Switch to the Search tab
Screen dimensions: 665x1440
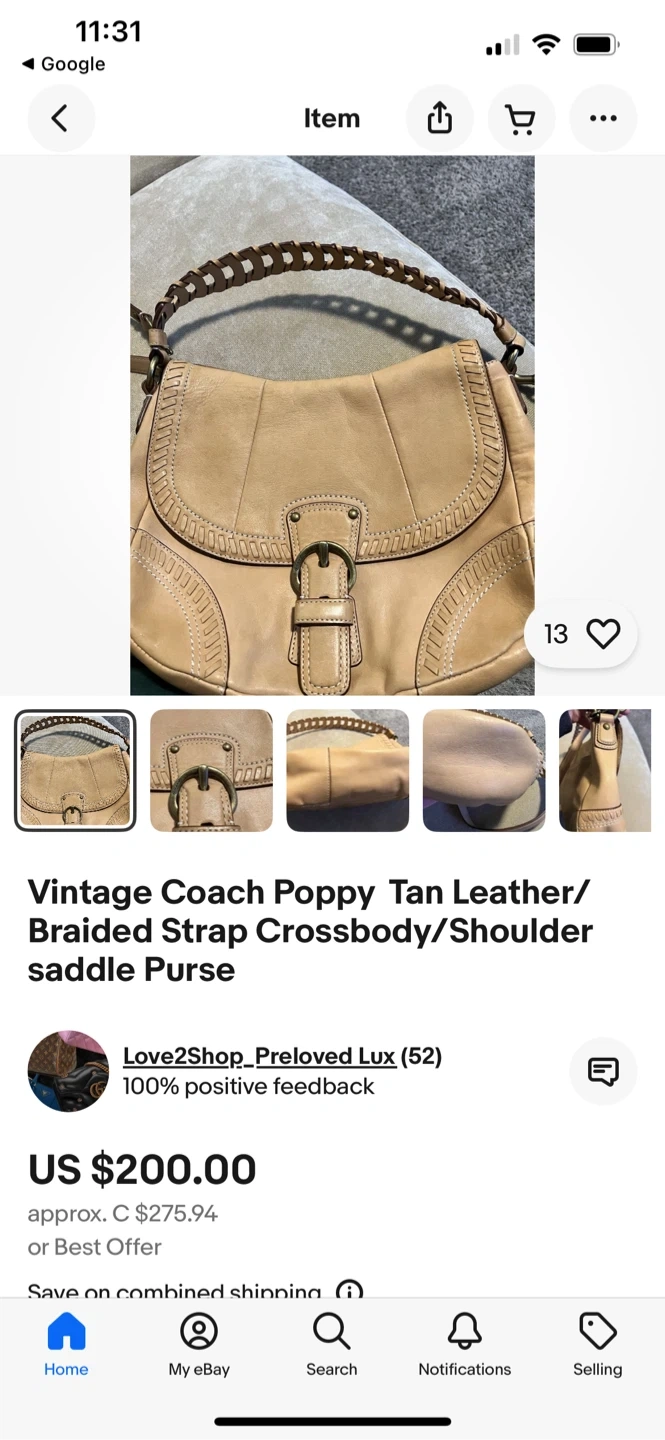(x=332, y=1346)
